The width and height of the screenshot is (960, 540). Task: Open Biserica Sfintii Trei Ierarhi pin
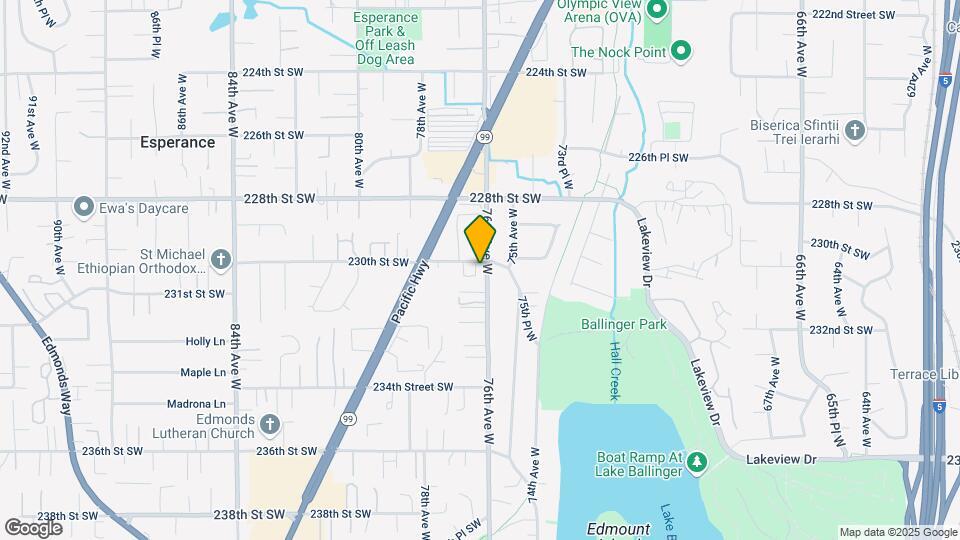(x=854, y=131)
